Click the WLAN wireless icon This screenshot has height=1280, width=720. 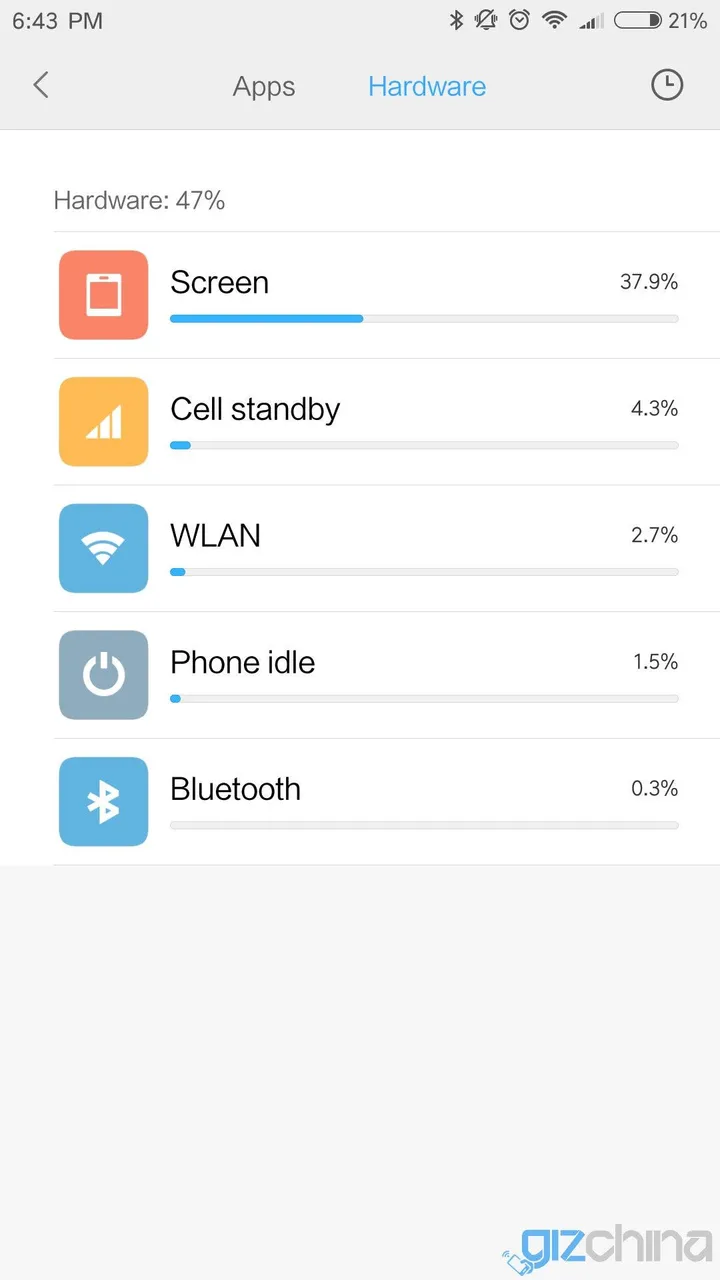coord(103,548)
